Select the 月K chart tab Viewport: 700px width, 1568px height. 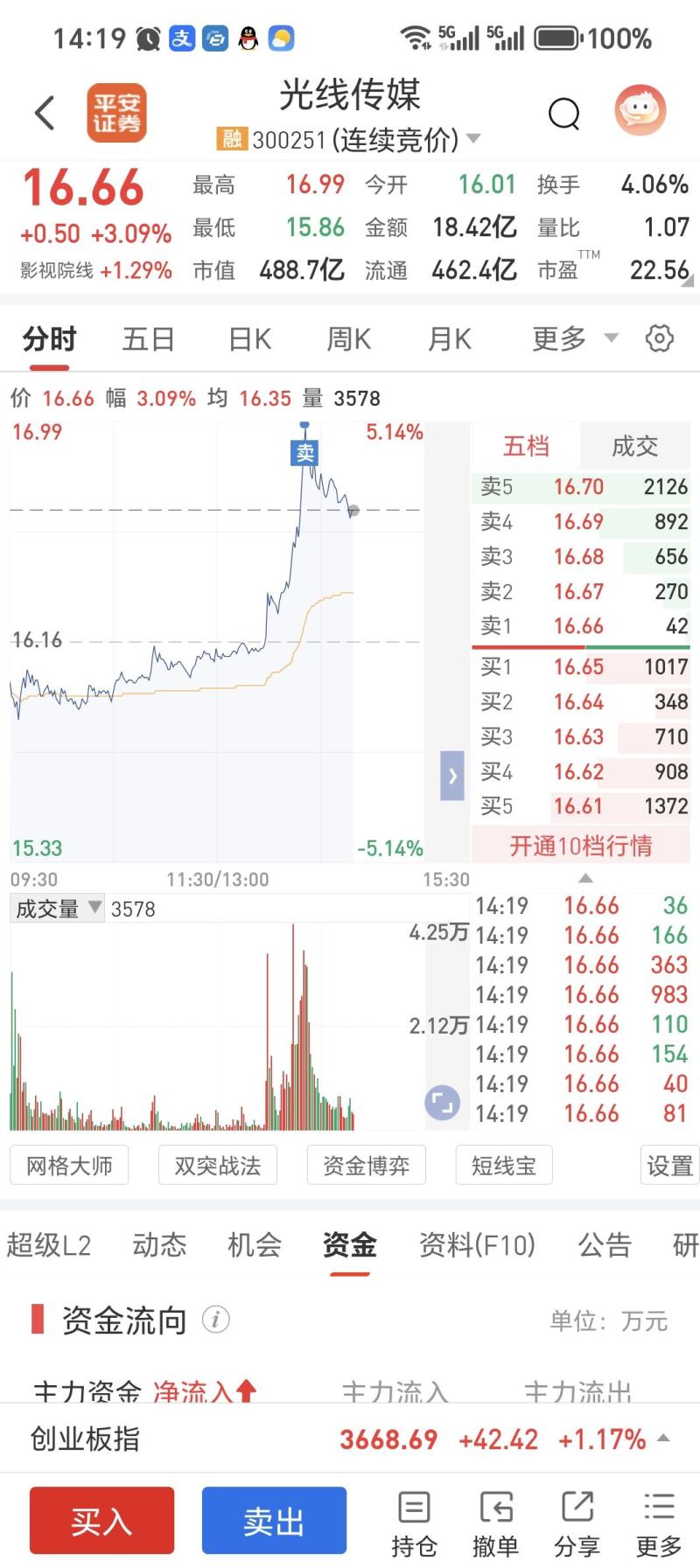coord(450,338)
